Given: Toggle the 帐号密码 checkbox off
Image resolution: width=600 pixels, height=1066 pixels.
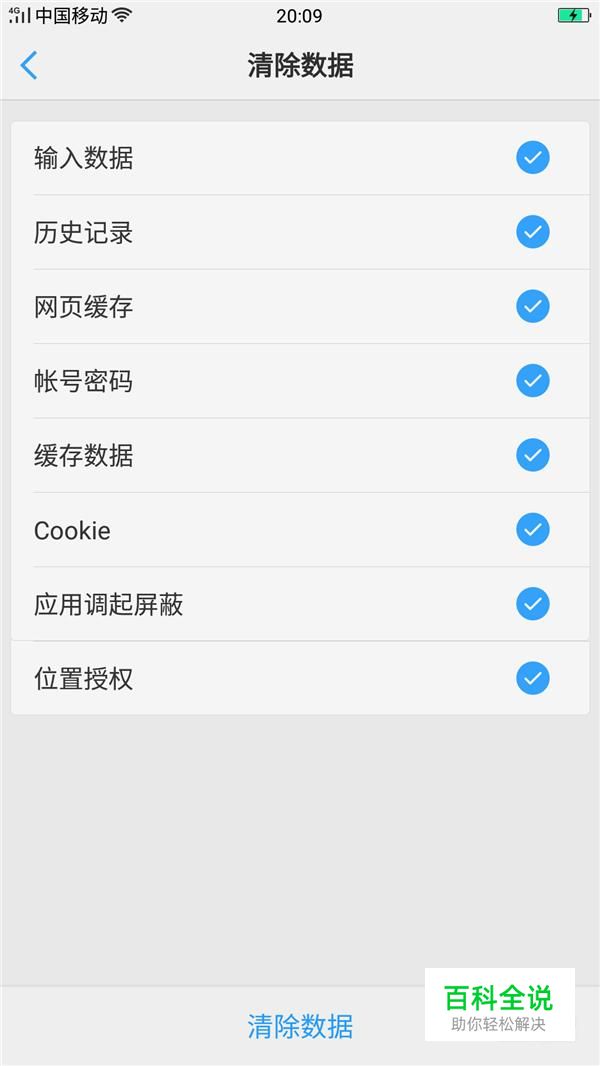Looking at the screenshot, I should [x=532, y=381].
